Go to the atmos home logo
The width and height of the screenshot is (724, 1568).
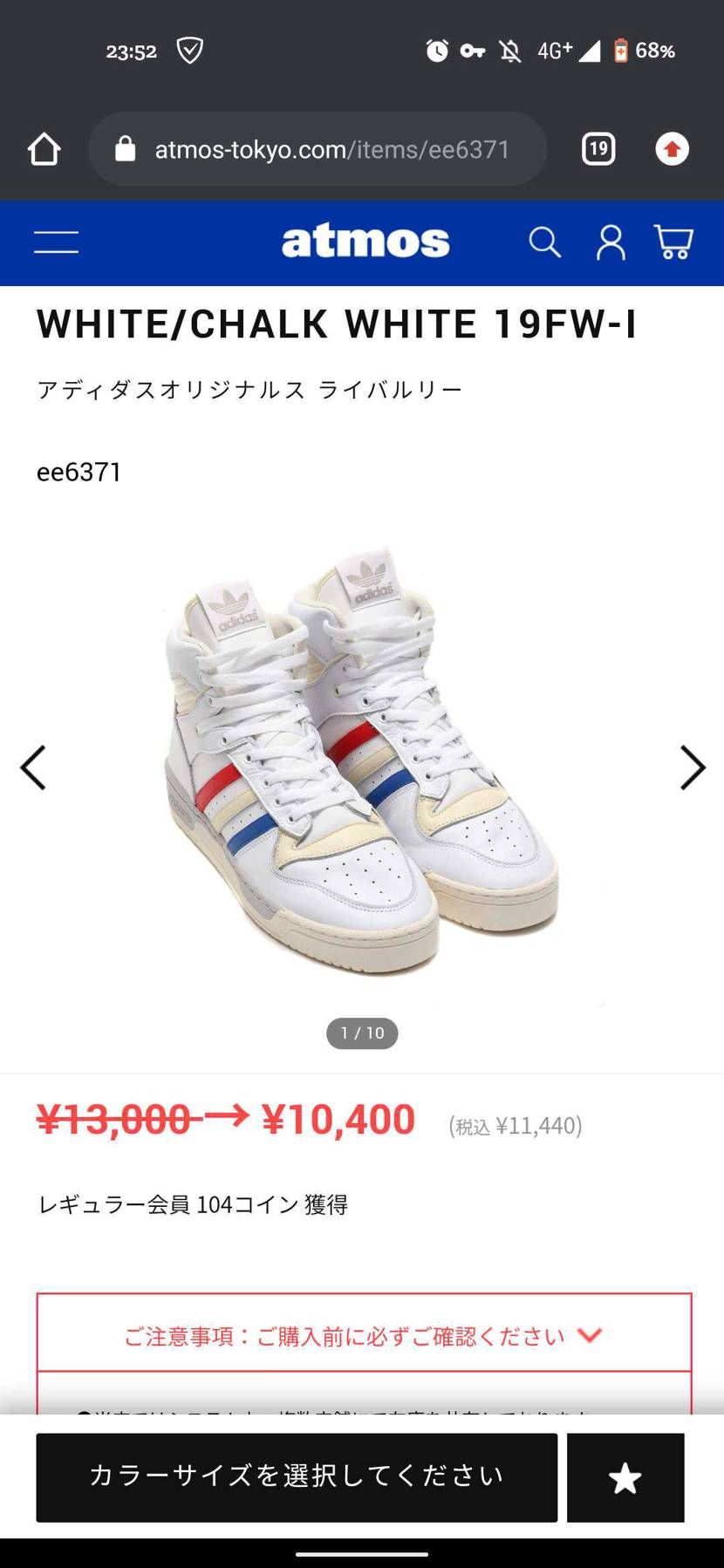[365, 242]
